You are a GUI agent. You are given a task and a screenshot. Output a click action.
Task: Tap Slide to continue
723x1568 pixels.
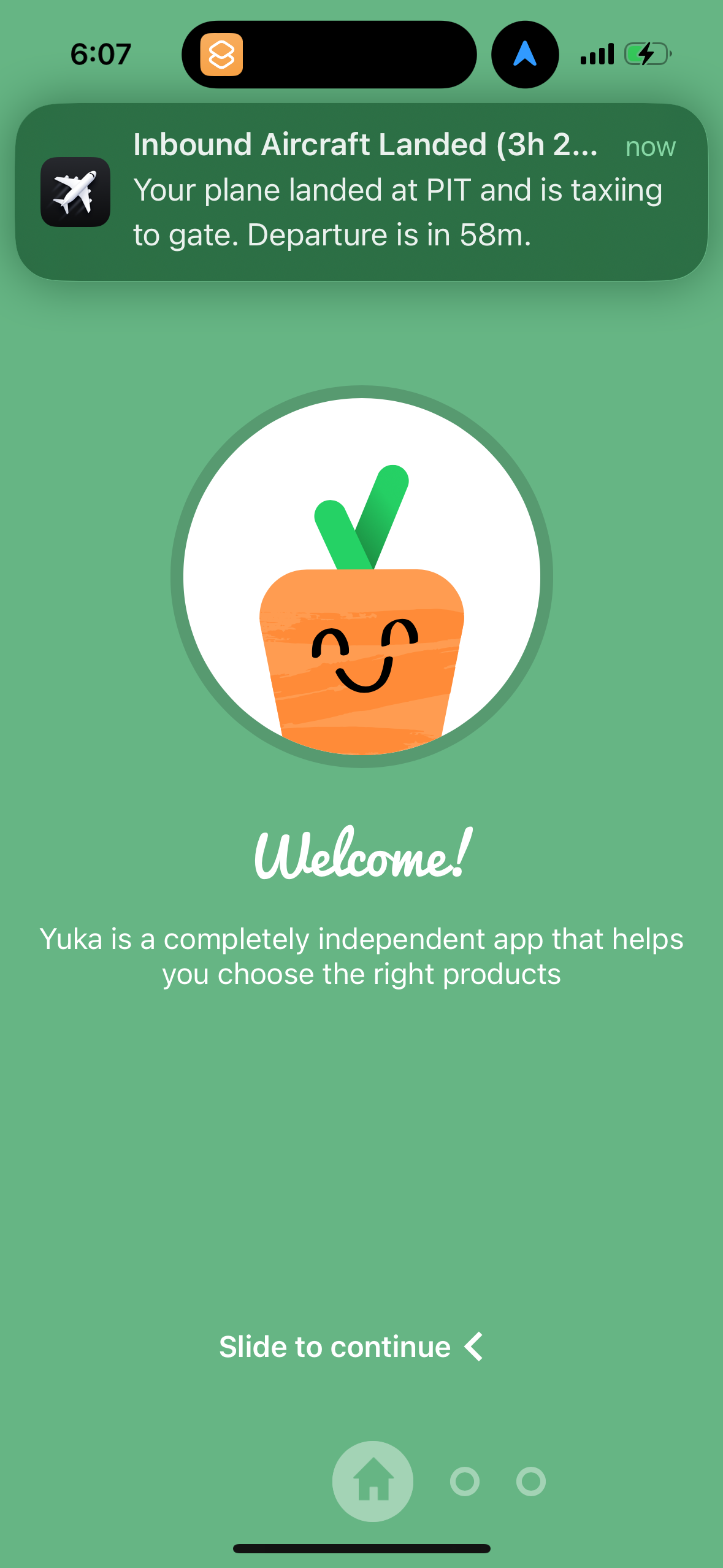[335, 1346]
